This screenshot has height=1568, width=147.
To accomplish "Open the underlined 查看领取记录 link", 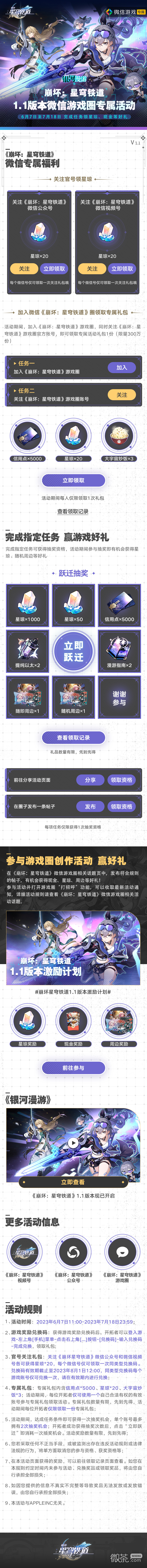I will click(x=73, y=511).
